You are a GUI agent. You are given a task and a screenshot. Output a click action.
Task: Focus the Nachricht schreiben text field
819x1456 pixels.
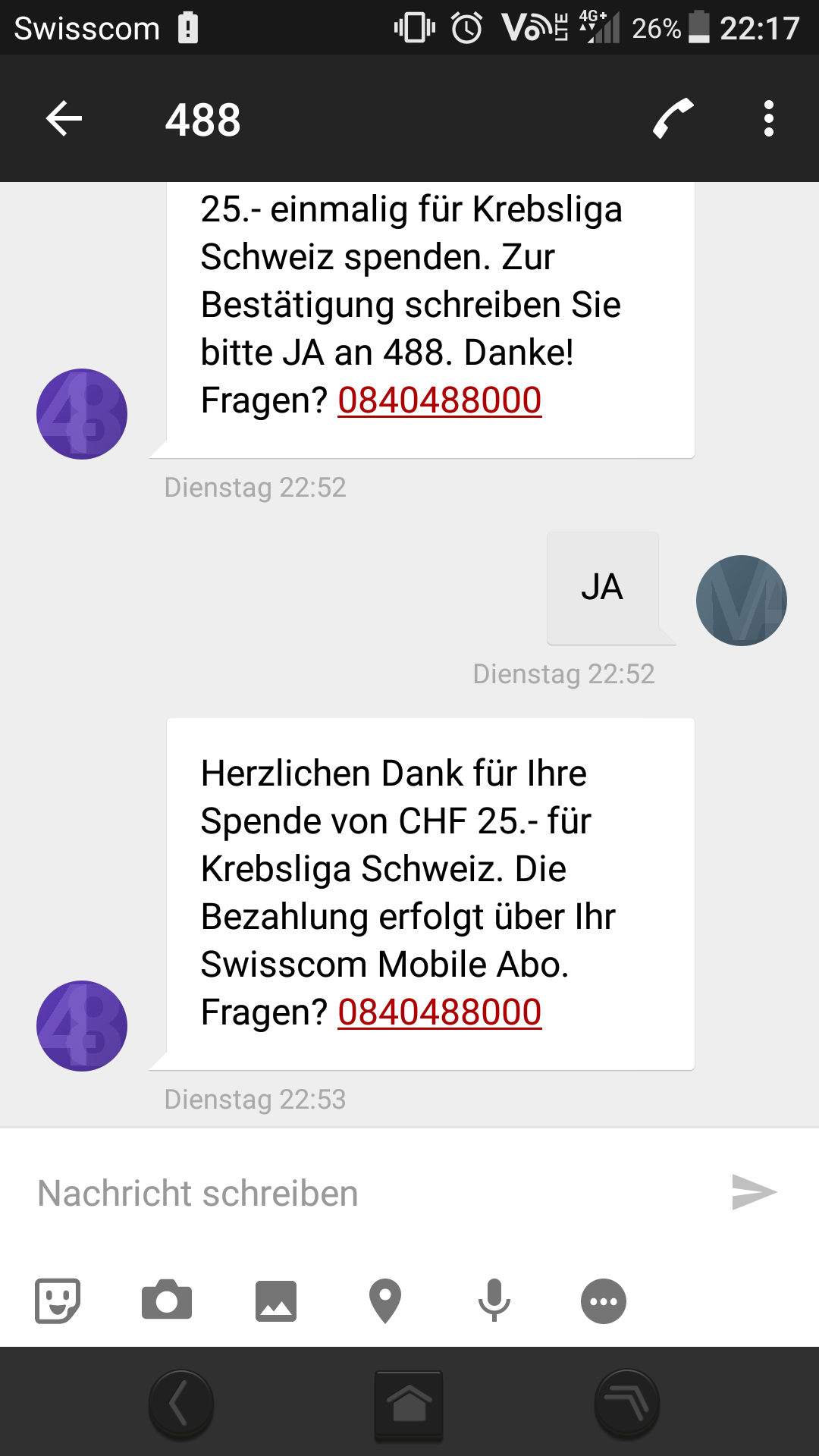point(372,1193)
